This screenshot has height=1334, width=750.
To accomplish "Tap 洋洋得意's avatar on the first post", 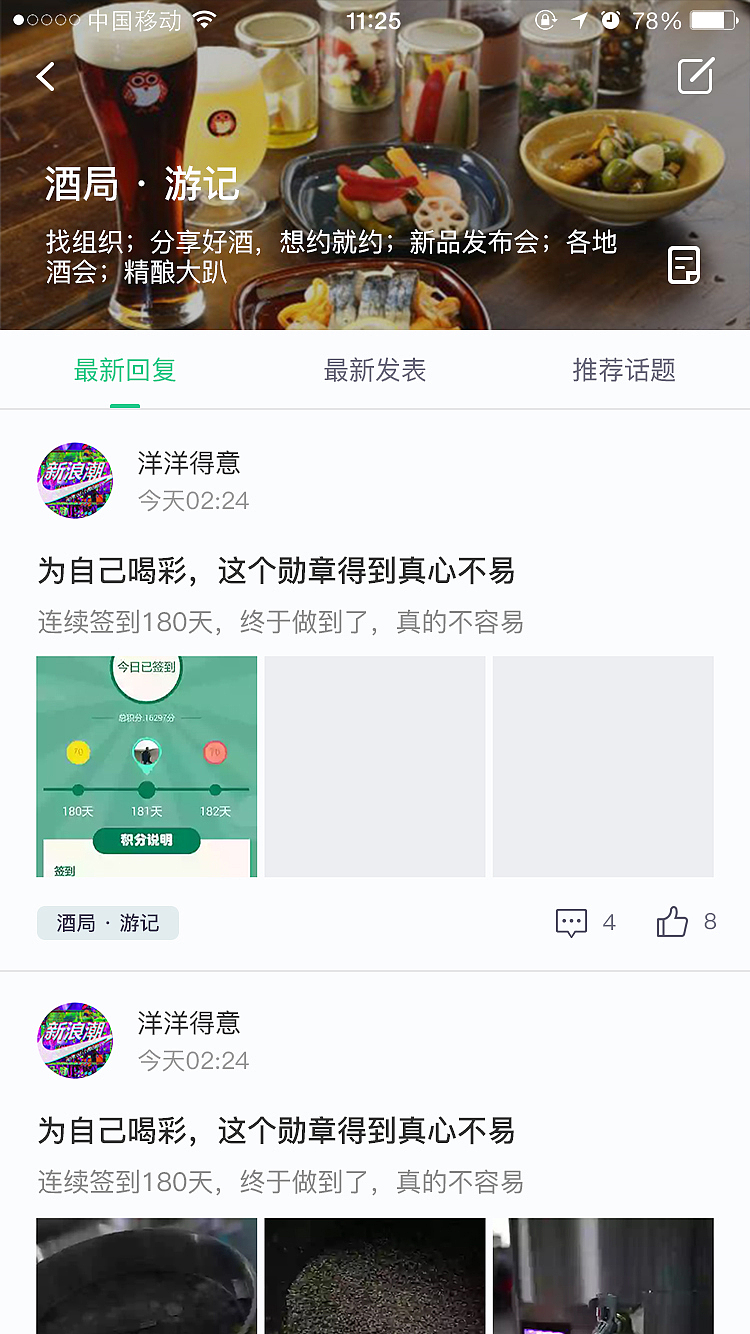I will tap(75, 480).
